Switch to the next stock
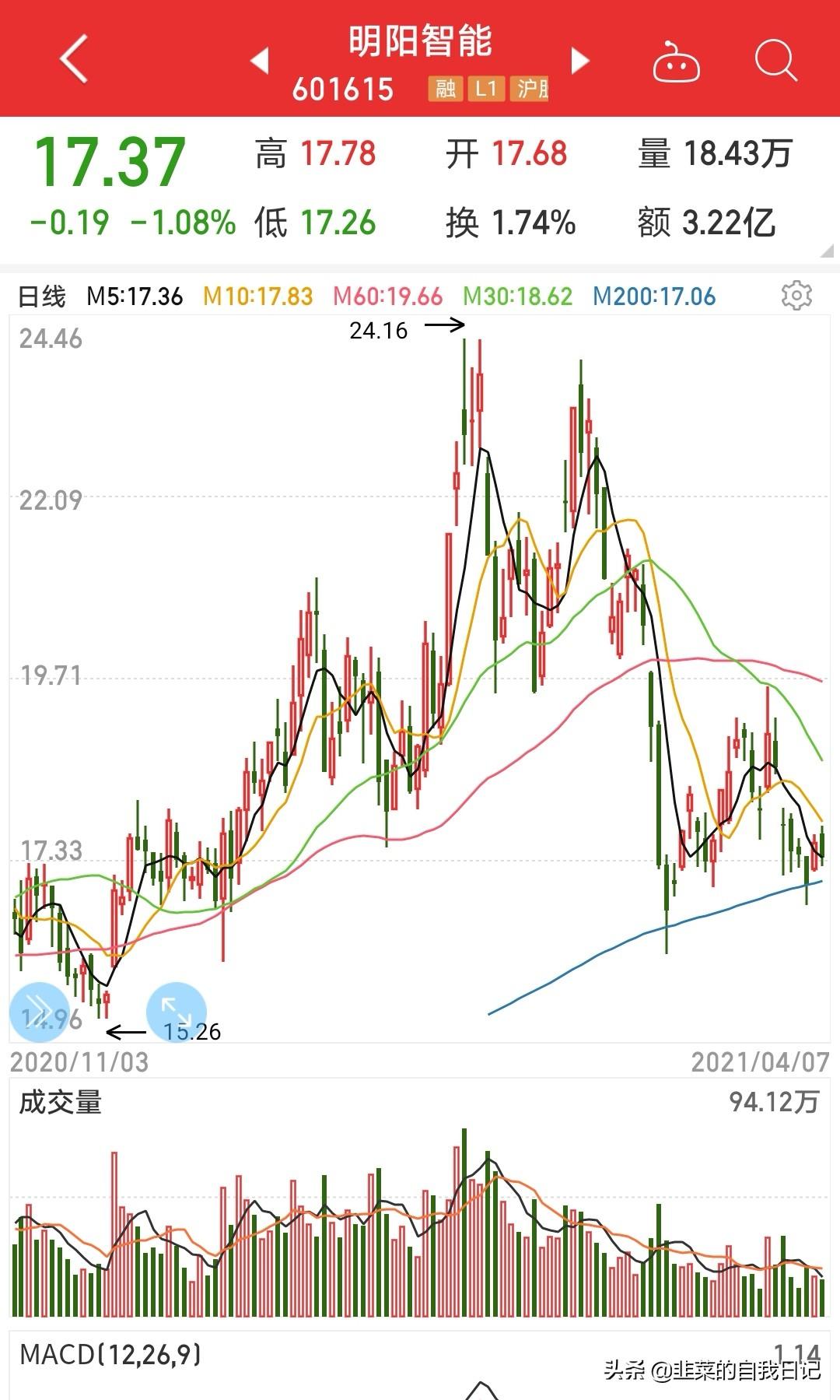 (580, 60)
